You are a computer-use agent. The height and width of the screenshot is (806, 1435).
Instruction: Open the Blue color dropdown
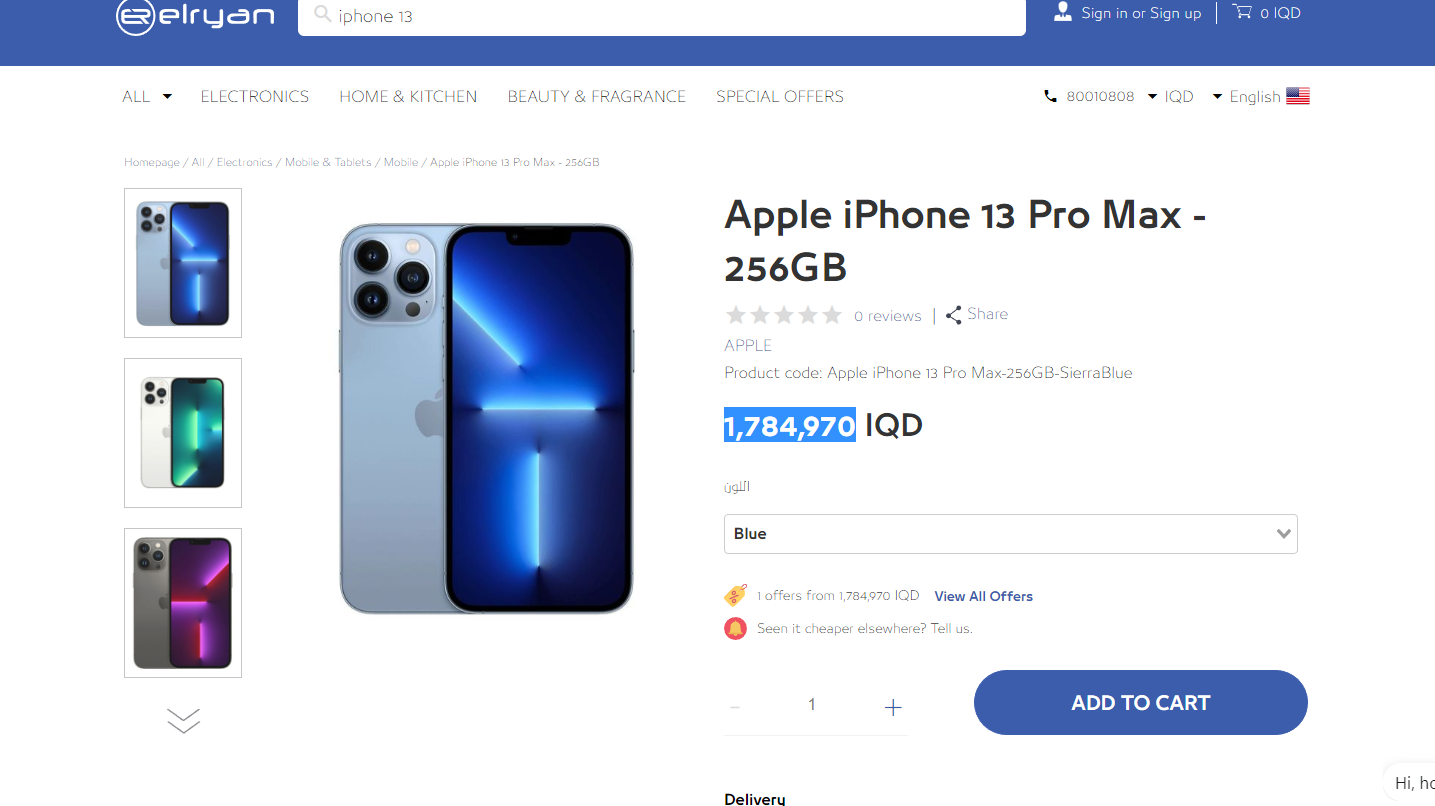tap(1010, 534)
